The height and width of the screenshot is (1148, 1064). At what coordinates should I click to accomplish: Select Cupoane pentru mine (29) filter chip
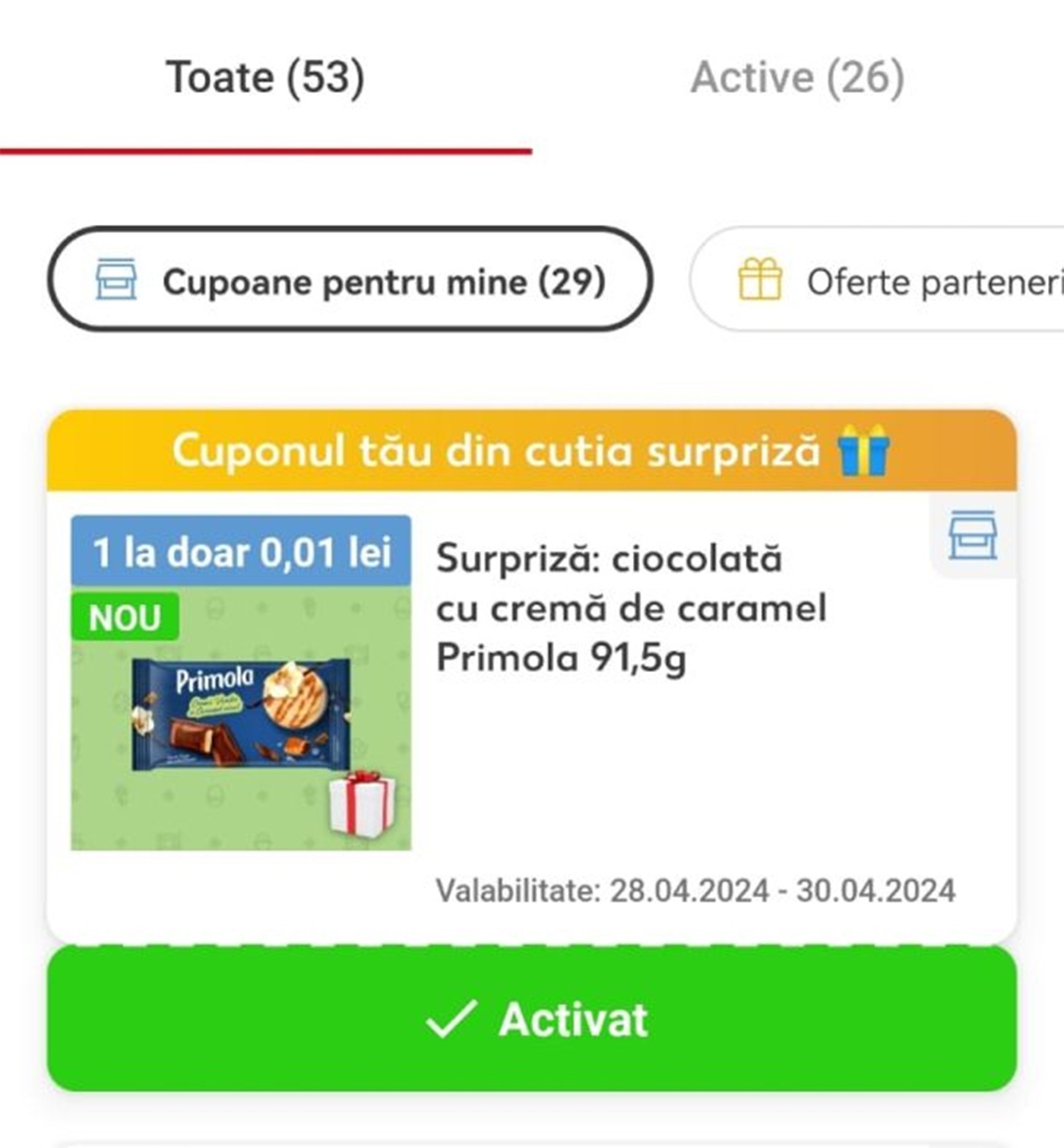[x=350, y=280]
